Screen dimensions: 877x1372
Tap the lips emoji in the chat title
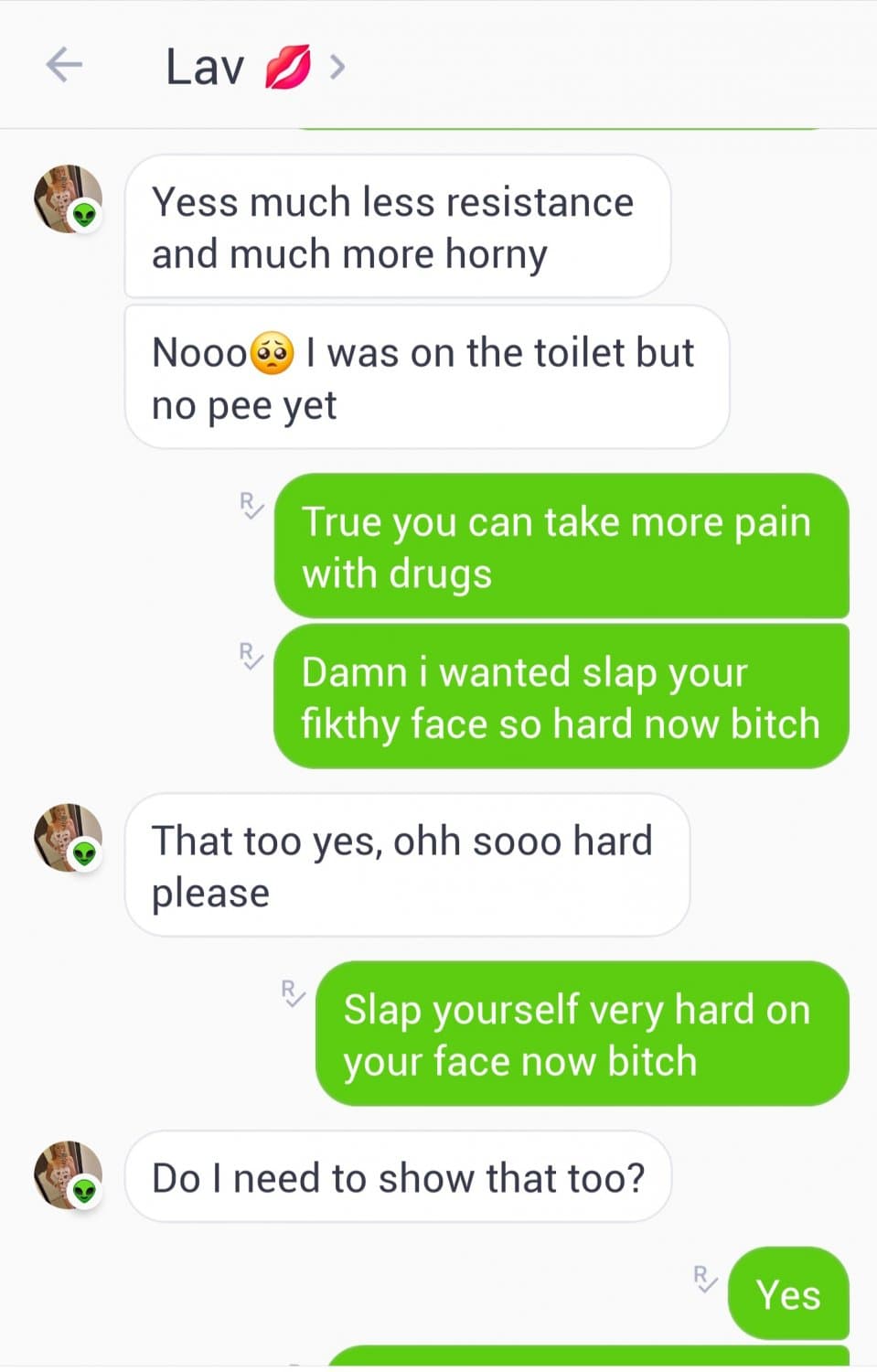pyautogui.click(x=288, y=64)
